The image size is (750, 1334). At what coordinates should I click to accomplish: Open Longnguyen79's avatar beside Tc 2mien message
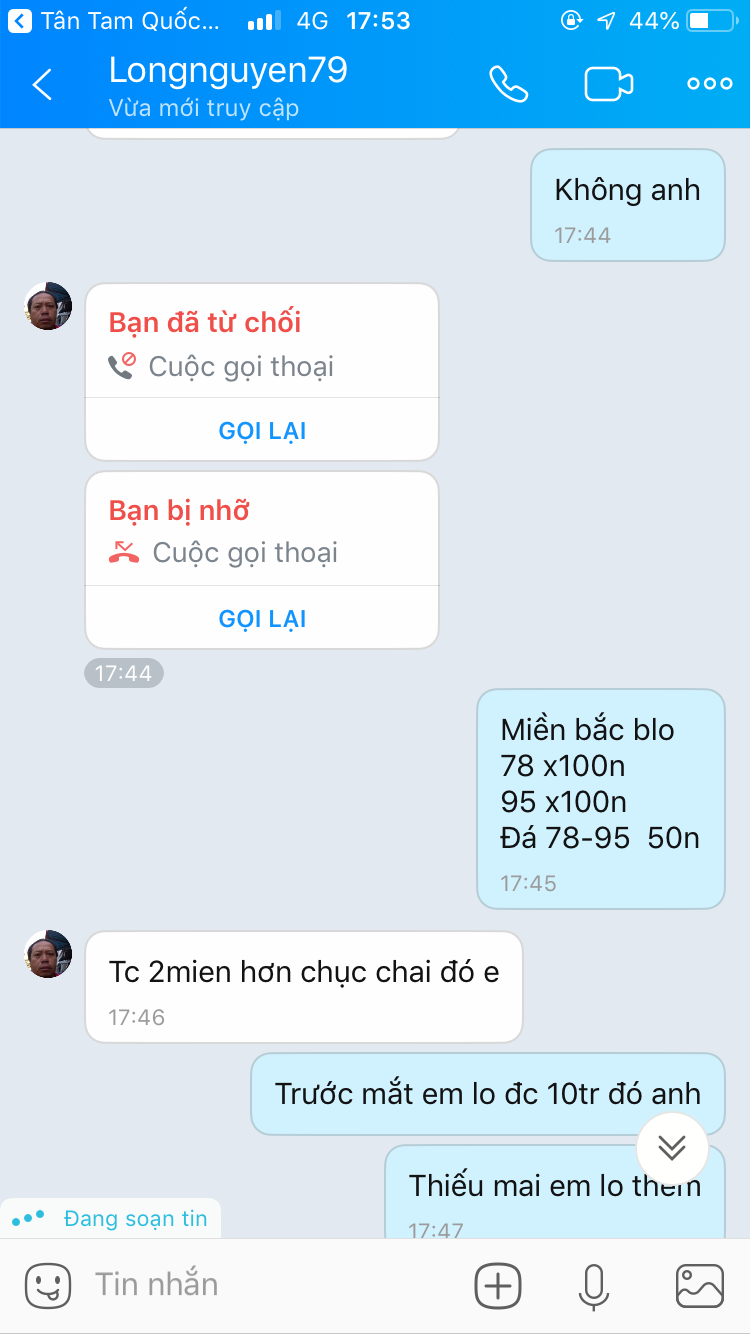(x=48, y=954)
